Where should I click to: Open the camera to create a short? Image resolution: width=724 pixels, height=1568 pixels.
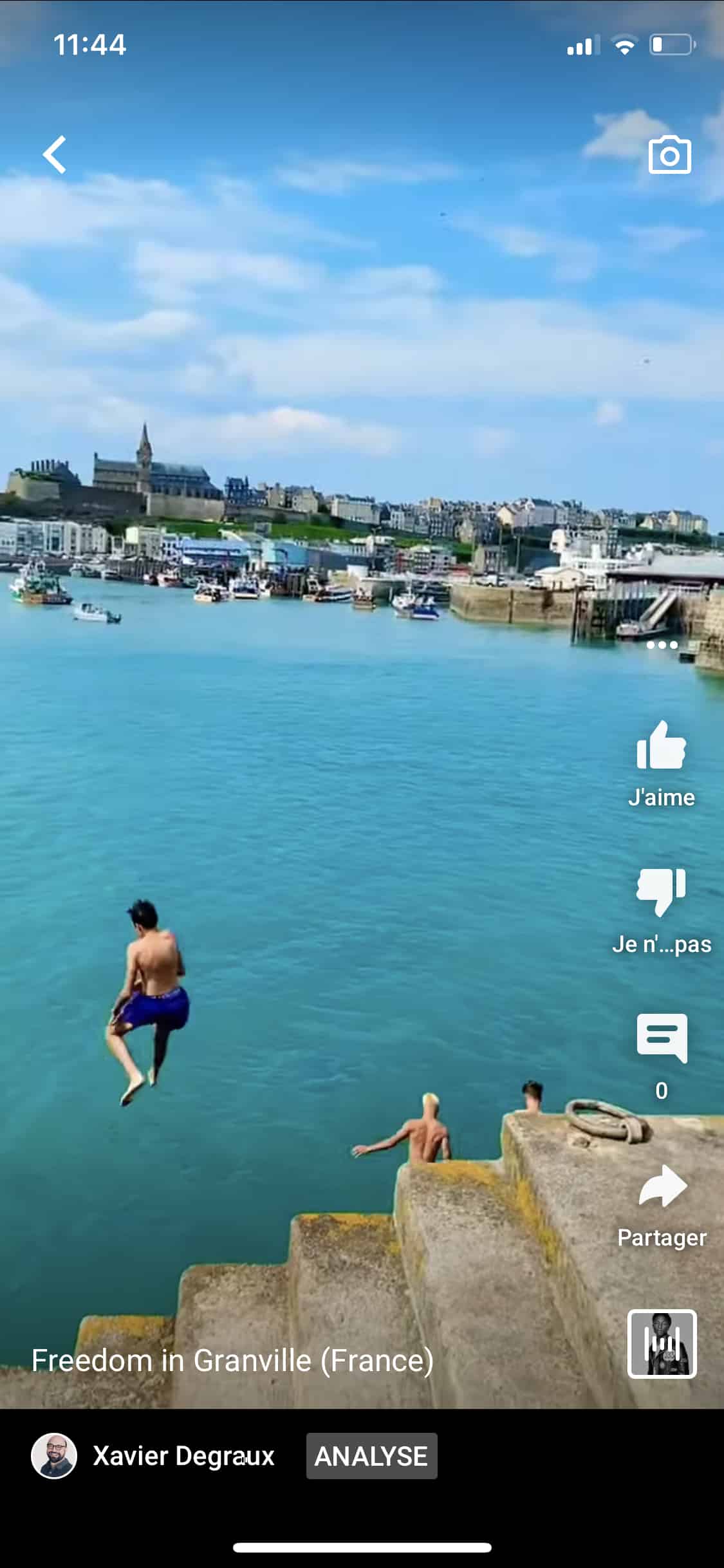(x=669, y=154)
